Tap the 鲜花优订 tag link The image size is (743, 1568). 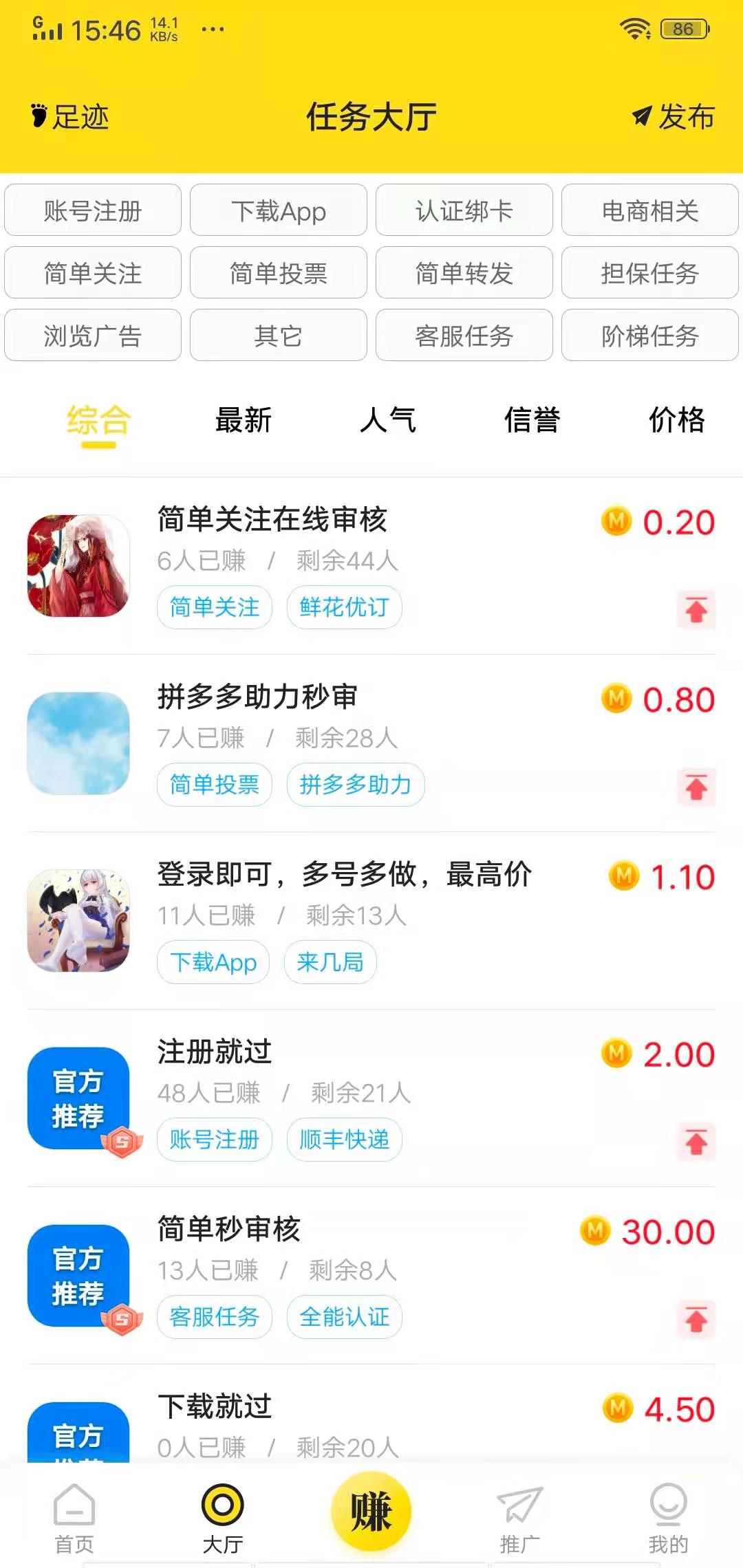(x=343, y=607)
